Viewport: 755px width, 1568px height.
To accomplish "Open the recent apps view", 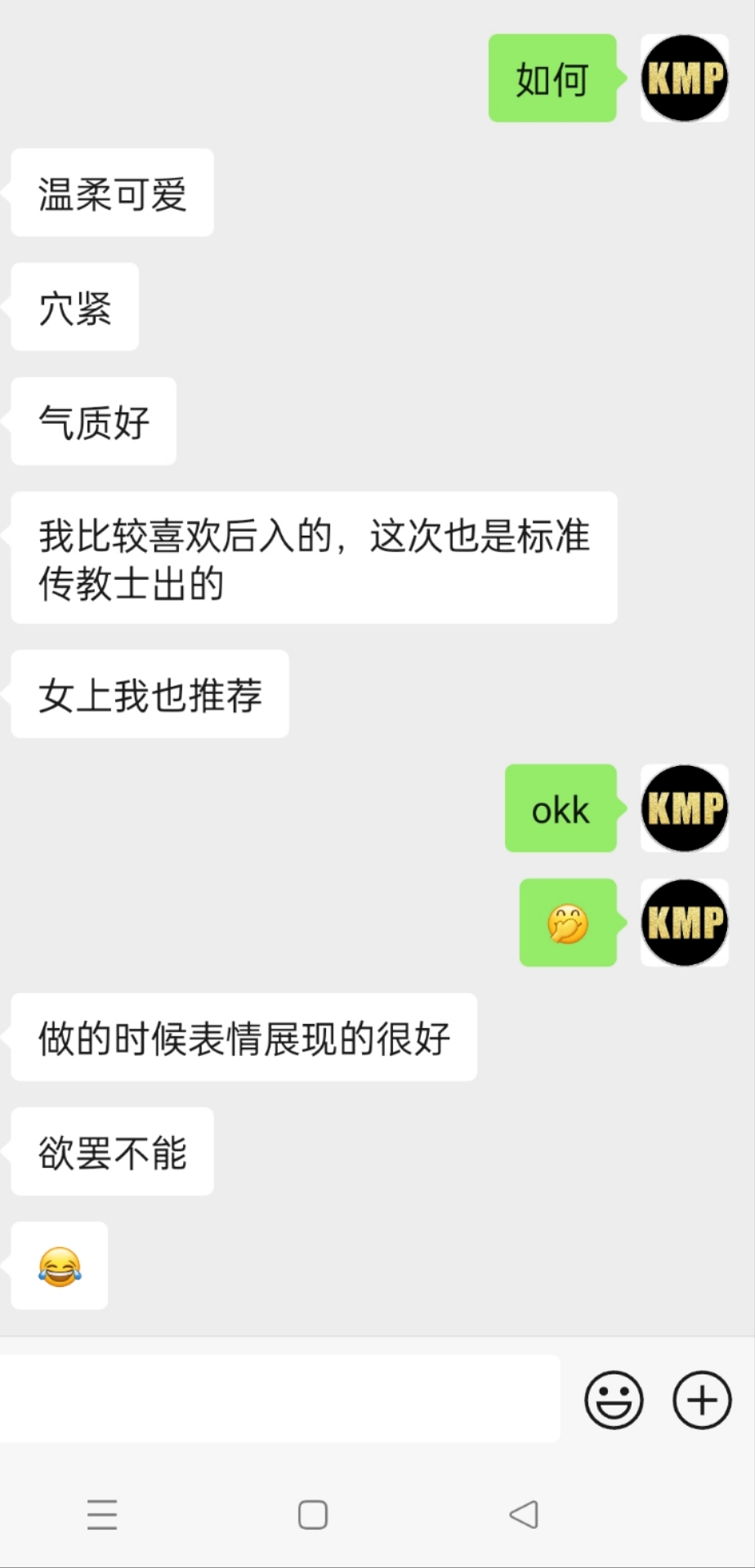I will pos(102,1515).
